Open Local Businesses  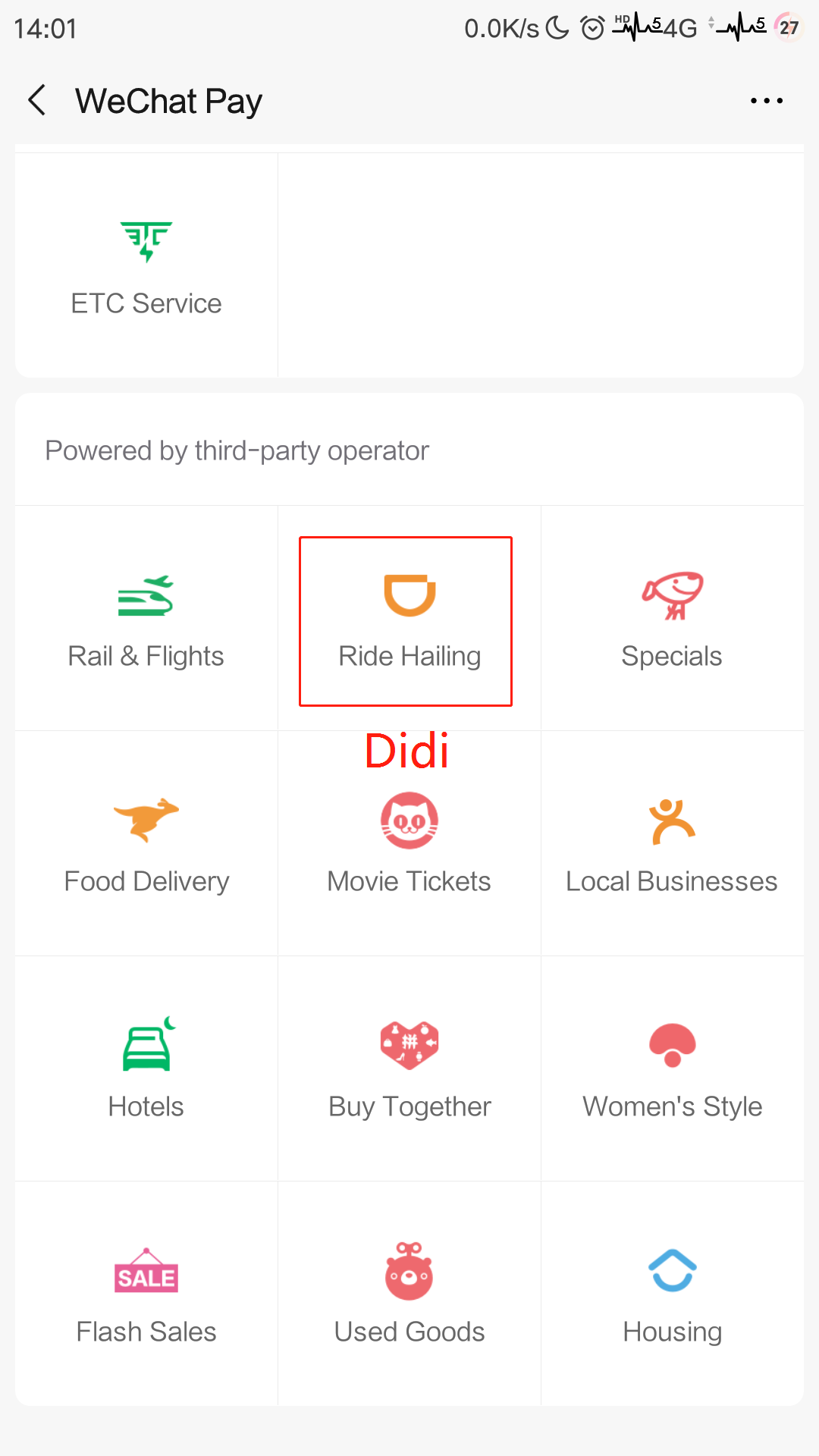coord(672,843)
